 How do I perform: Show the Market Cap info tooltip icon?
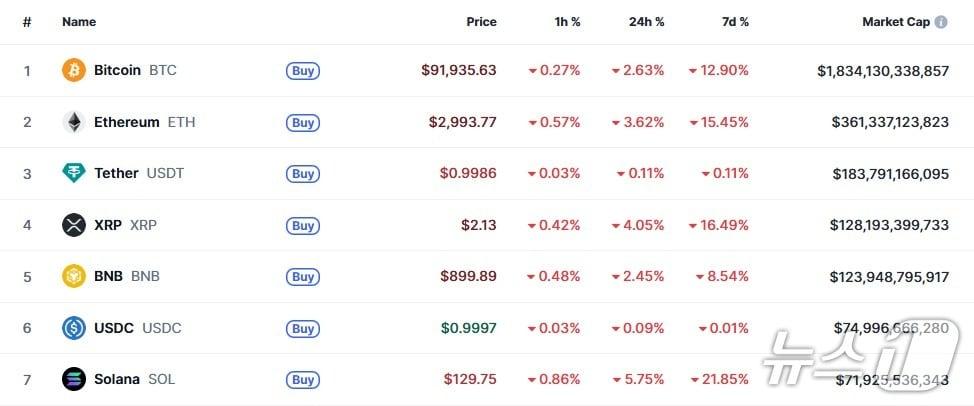941,21
